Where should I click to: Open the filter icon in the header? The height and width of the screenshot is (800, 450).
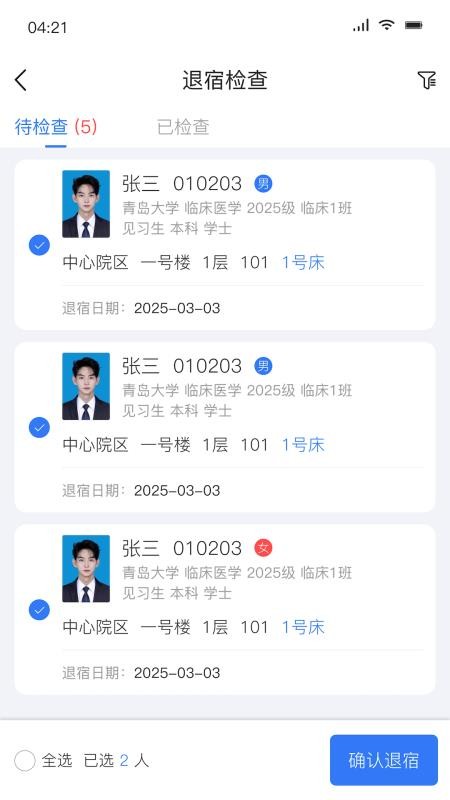pos(427,80)
